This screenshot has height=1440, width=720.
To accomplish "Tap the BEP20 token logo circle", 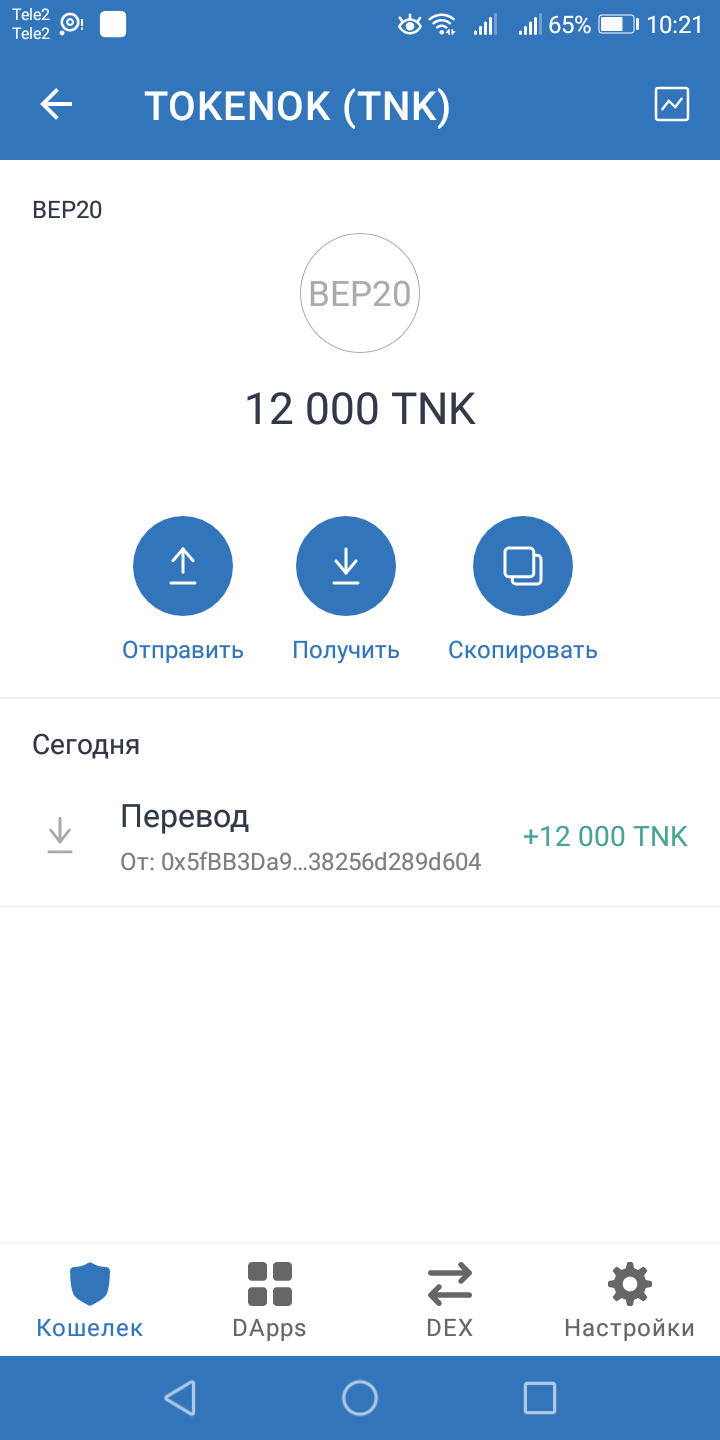I will pyautogui.click(x=360, y=292).
